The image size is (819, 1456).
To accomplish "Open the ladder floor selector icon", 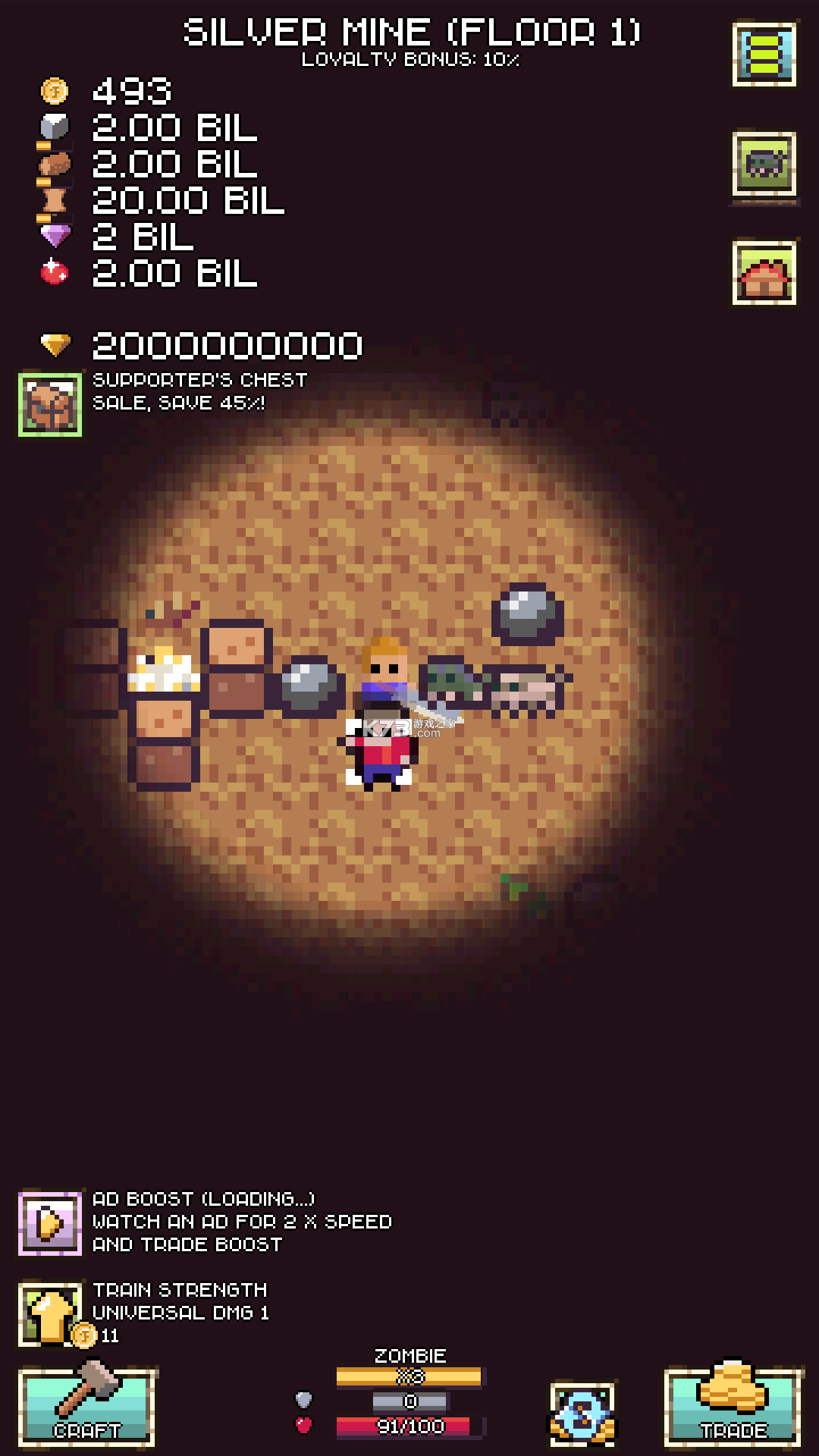I will point(764,55).
